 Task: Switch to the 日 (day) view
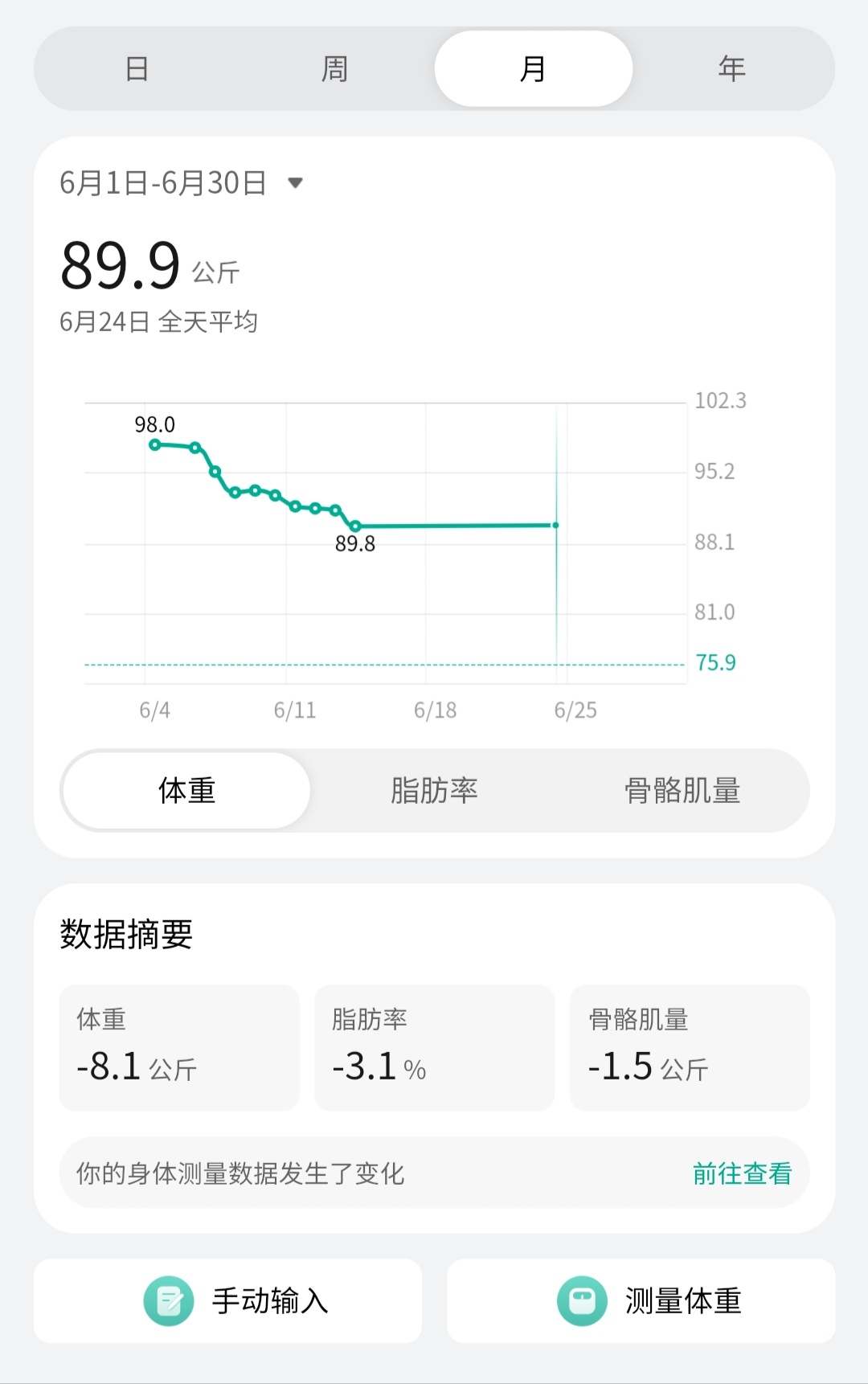point(137,69)
